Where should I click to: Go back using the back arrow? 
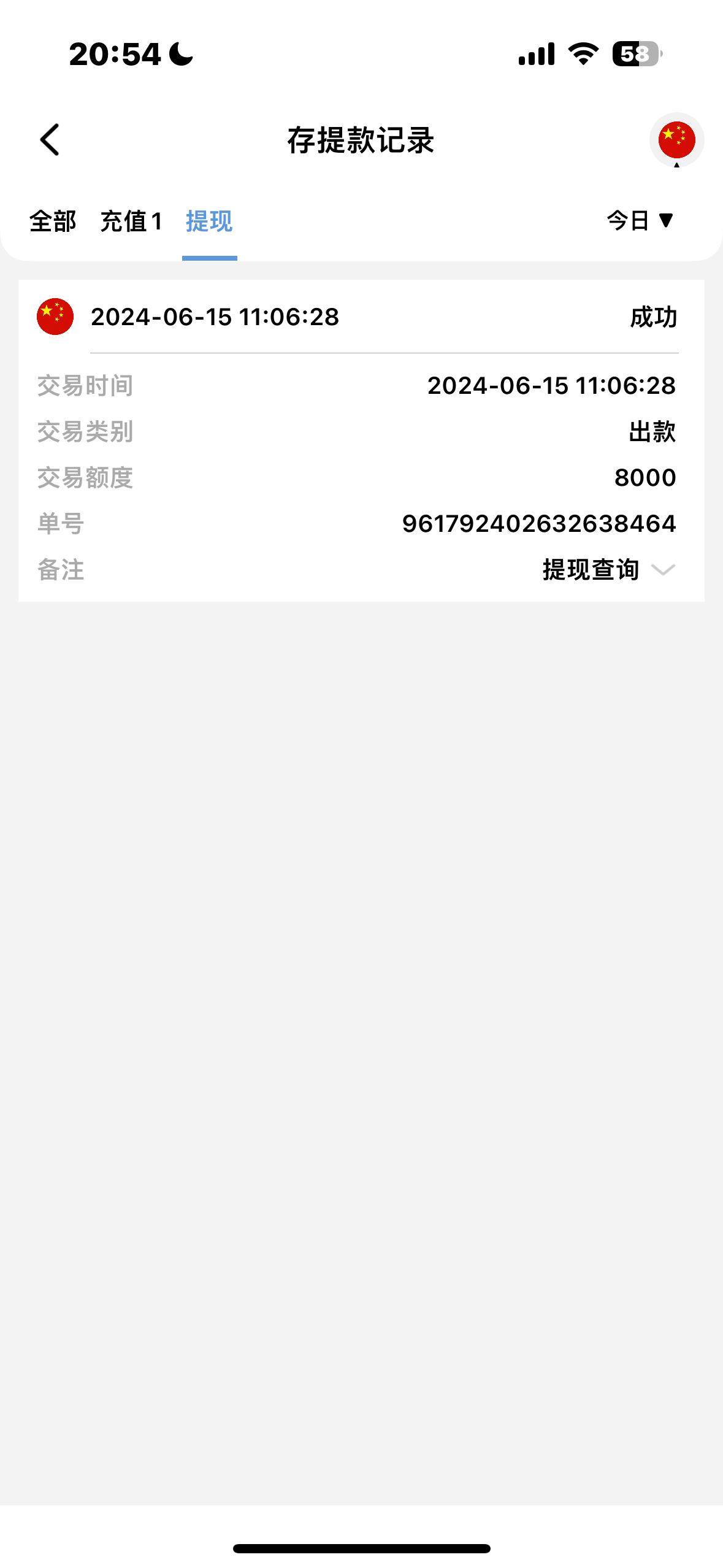[50, 140]
